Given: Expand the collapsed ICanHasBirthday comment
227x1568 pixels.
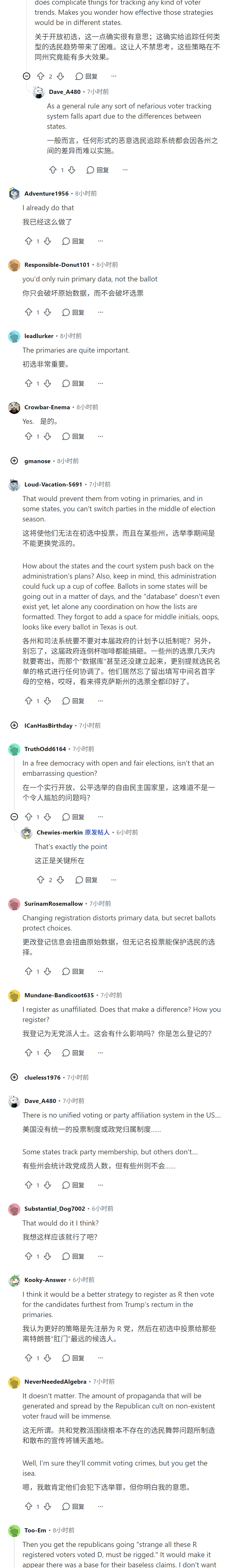Looking at the screenshot, I should tap(14, 726).
